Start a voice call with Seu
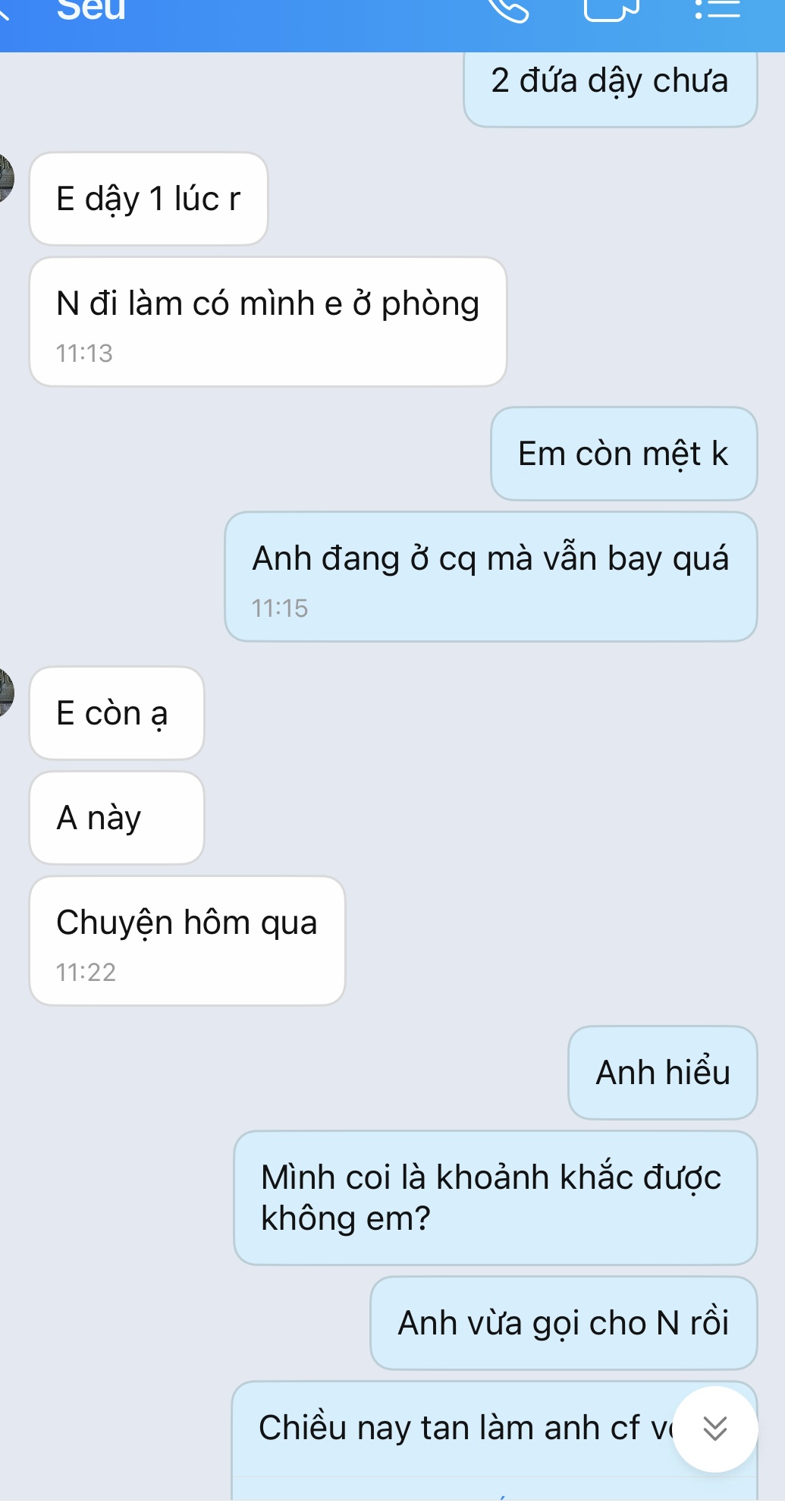785x1512 pixels. point(508,9)
